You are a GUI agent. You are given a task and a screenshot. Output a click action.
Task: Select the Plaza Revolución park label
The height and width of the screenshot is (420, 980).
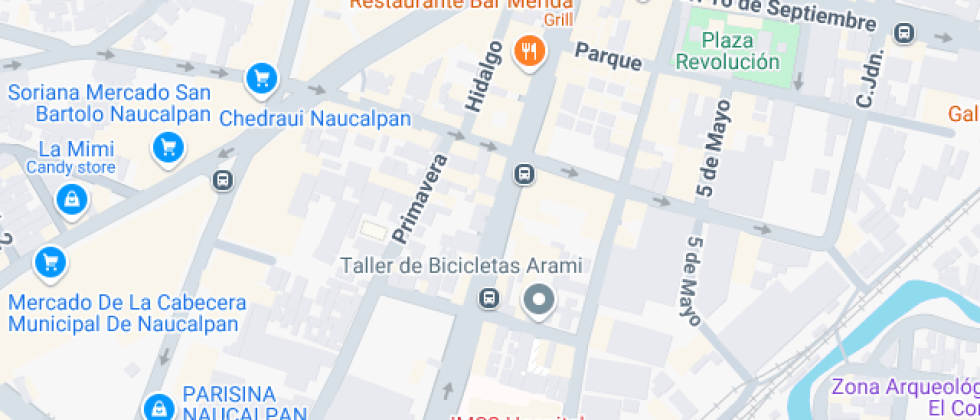727,50
